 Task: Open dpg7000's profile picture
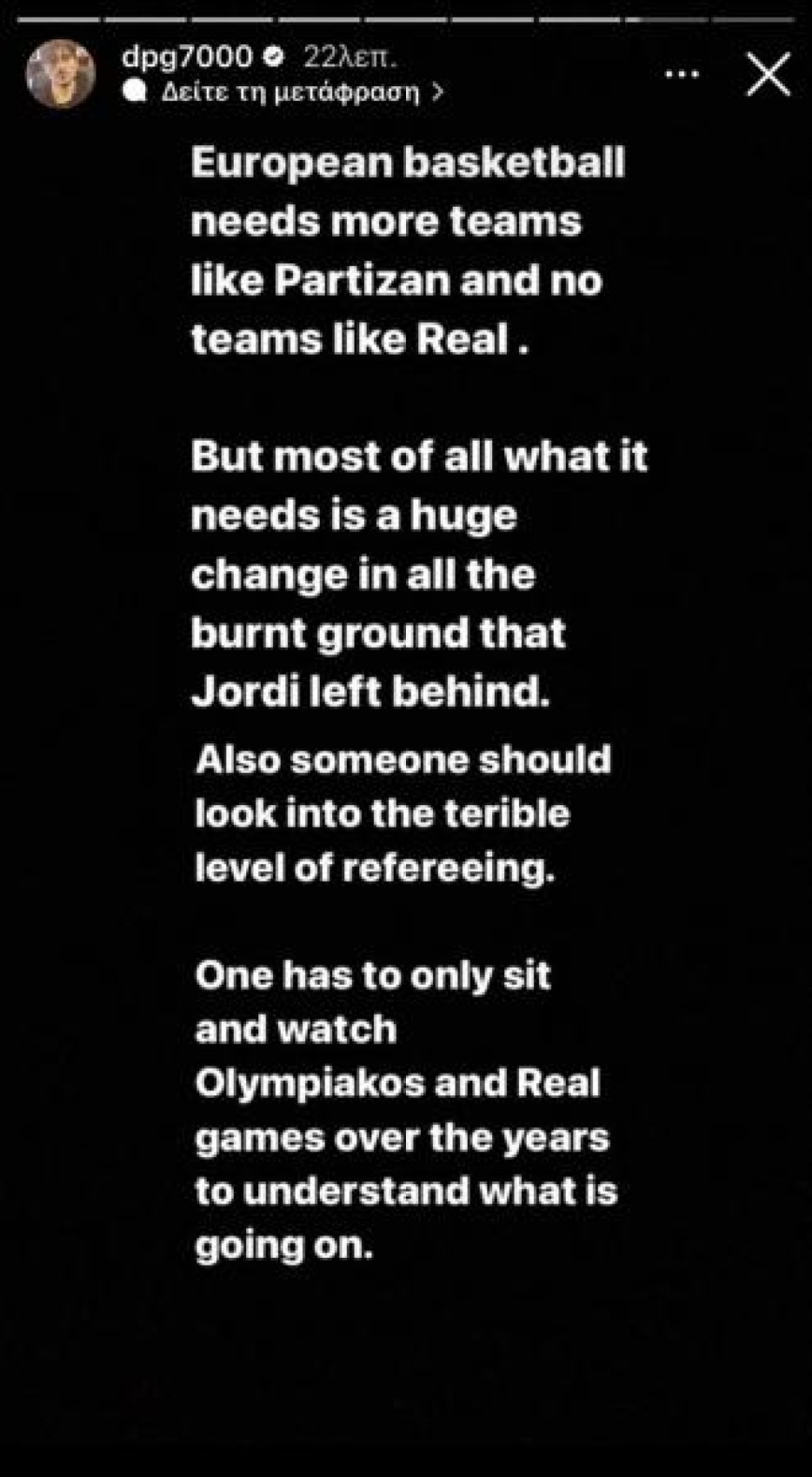(61, 74)
